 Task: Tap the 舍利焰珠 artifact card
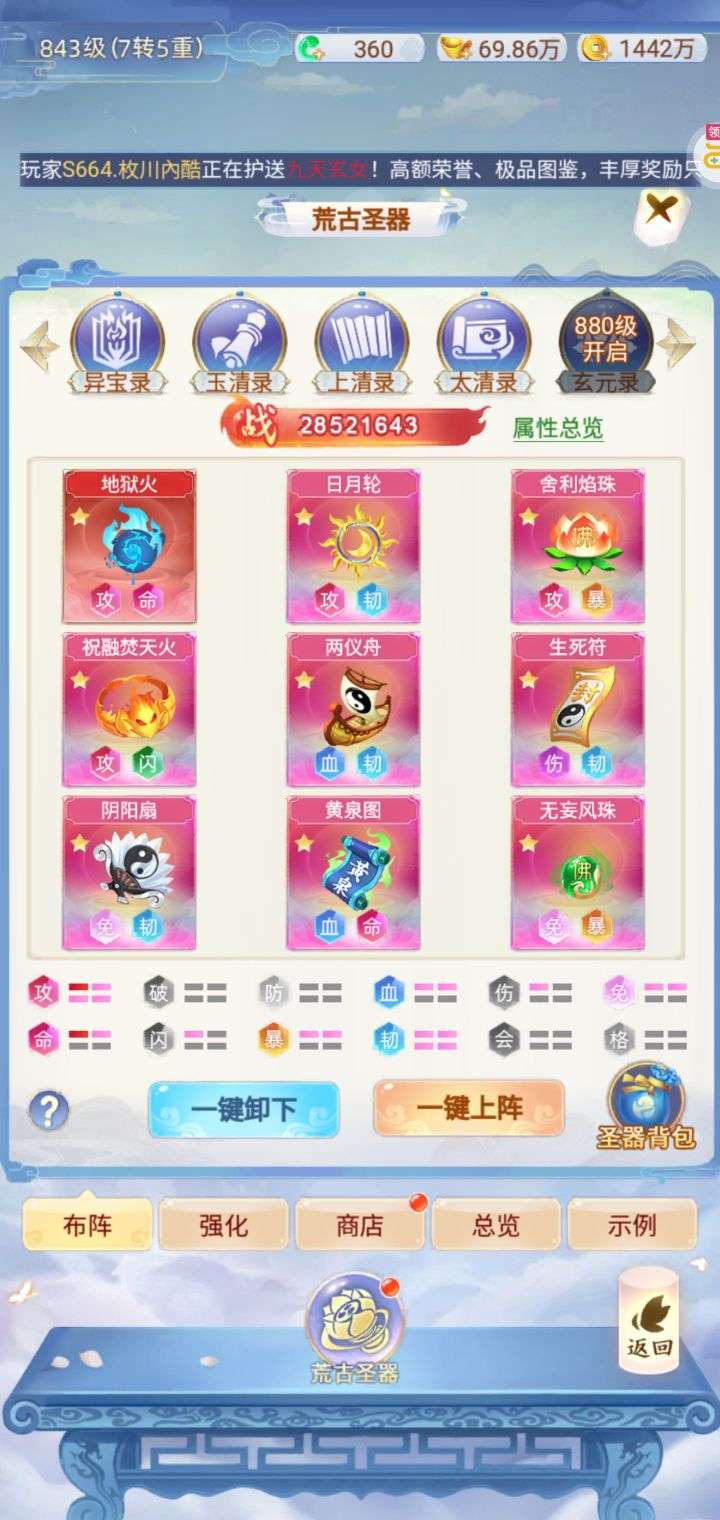(578, 546)
